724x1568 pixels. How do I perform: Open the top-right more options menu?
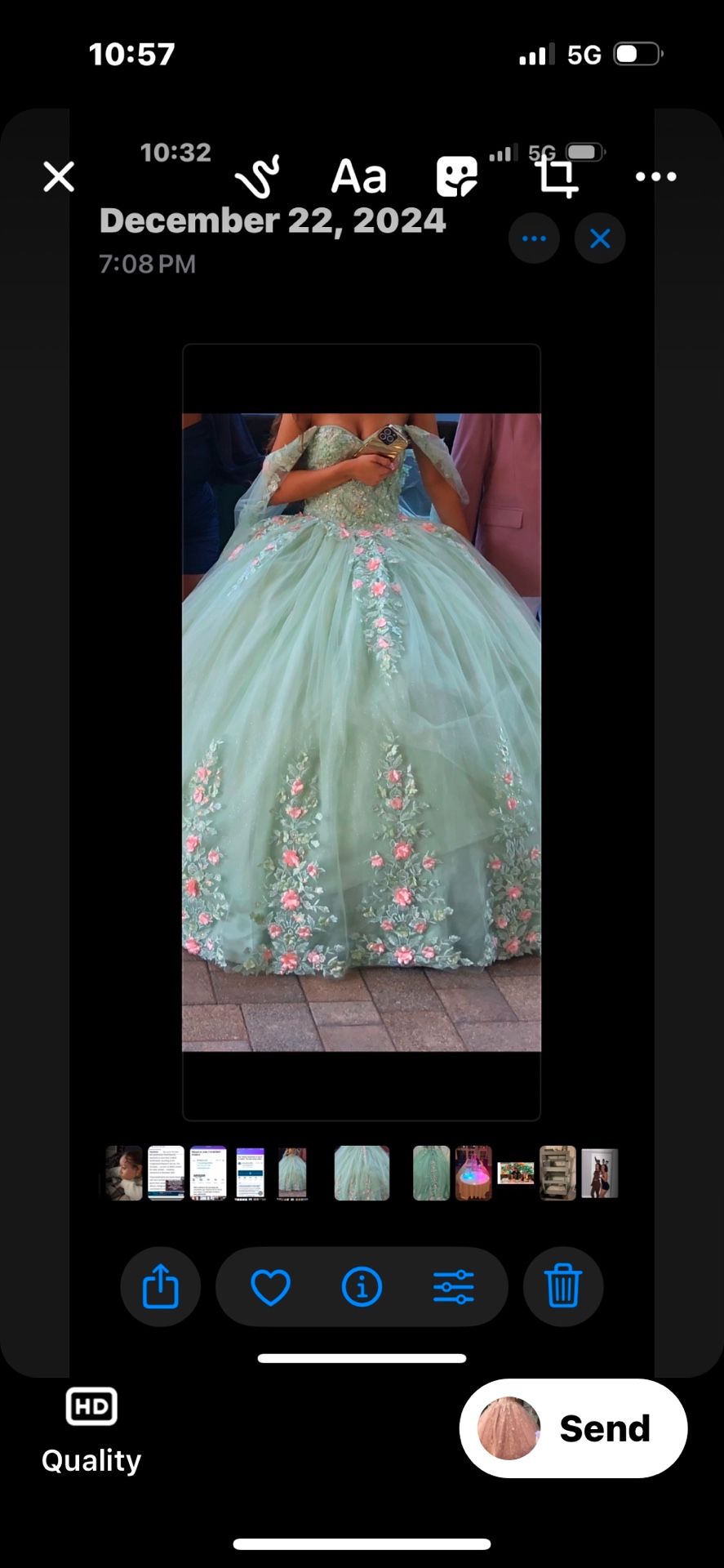(x=655, y=176)
